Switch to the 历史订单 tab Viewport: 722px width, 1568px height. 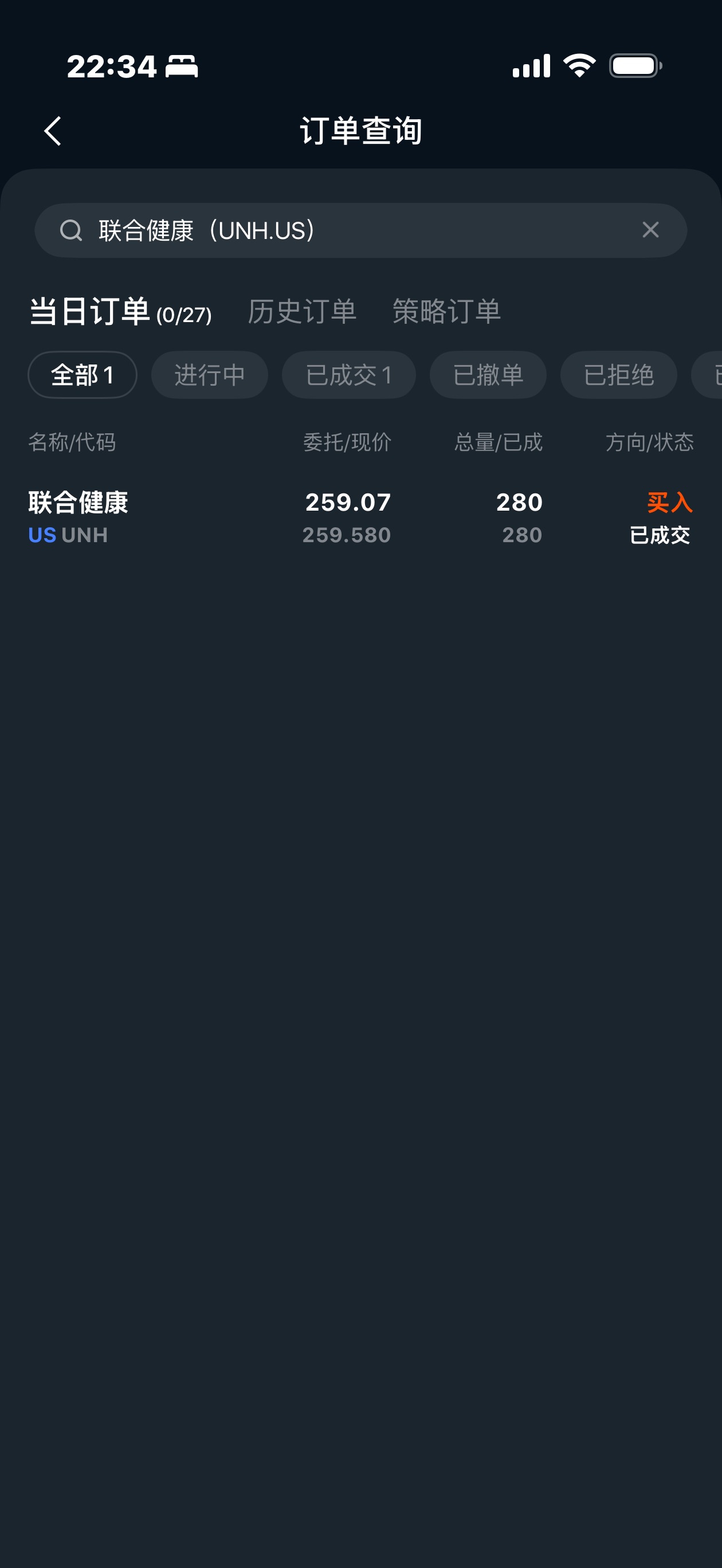[x=301, y=312]
